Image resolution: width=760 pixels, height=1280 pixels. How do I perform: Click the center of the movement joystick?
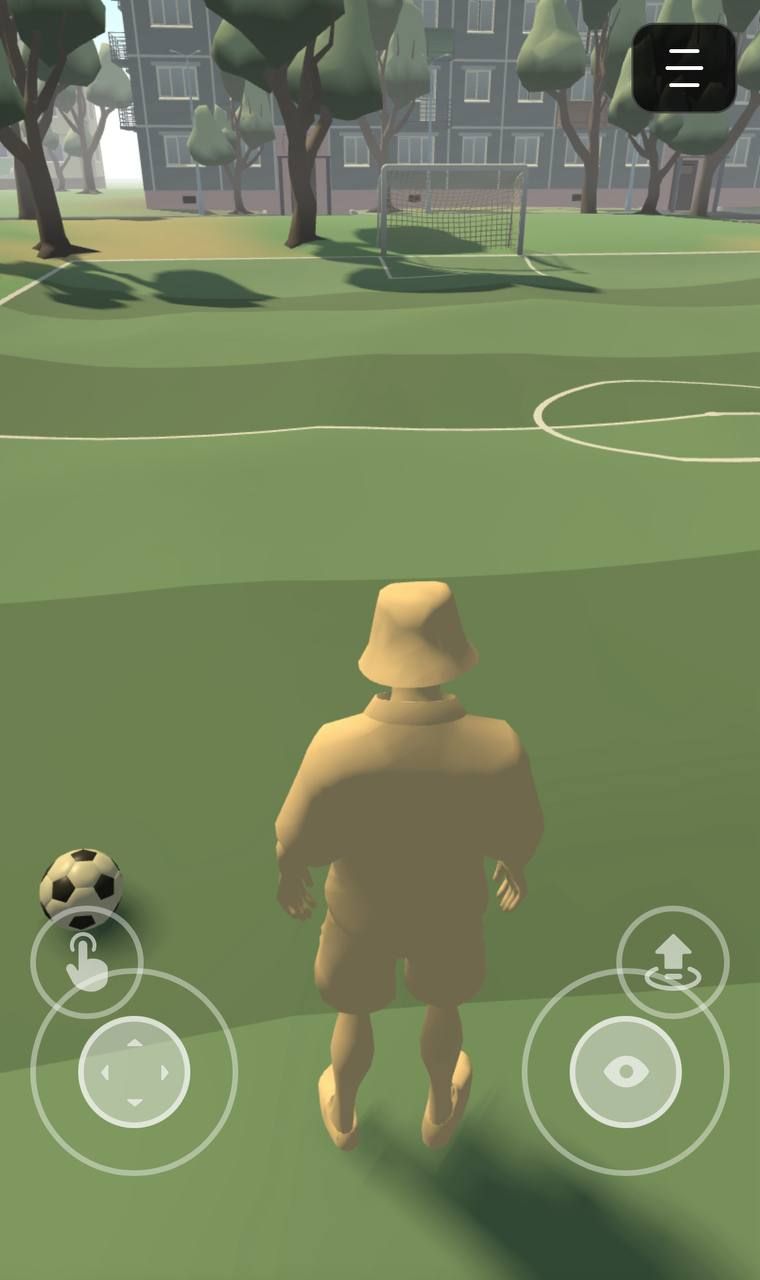coord(135,1071)
